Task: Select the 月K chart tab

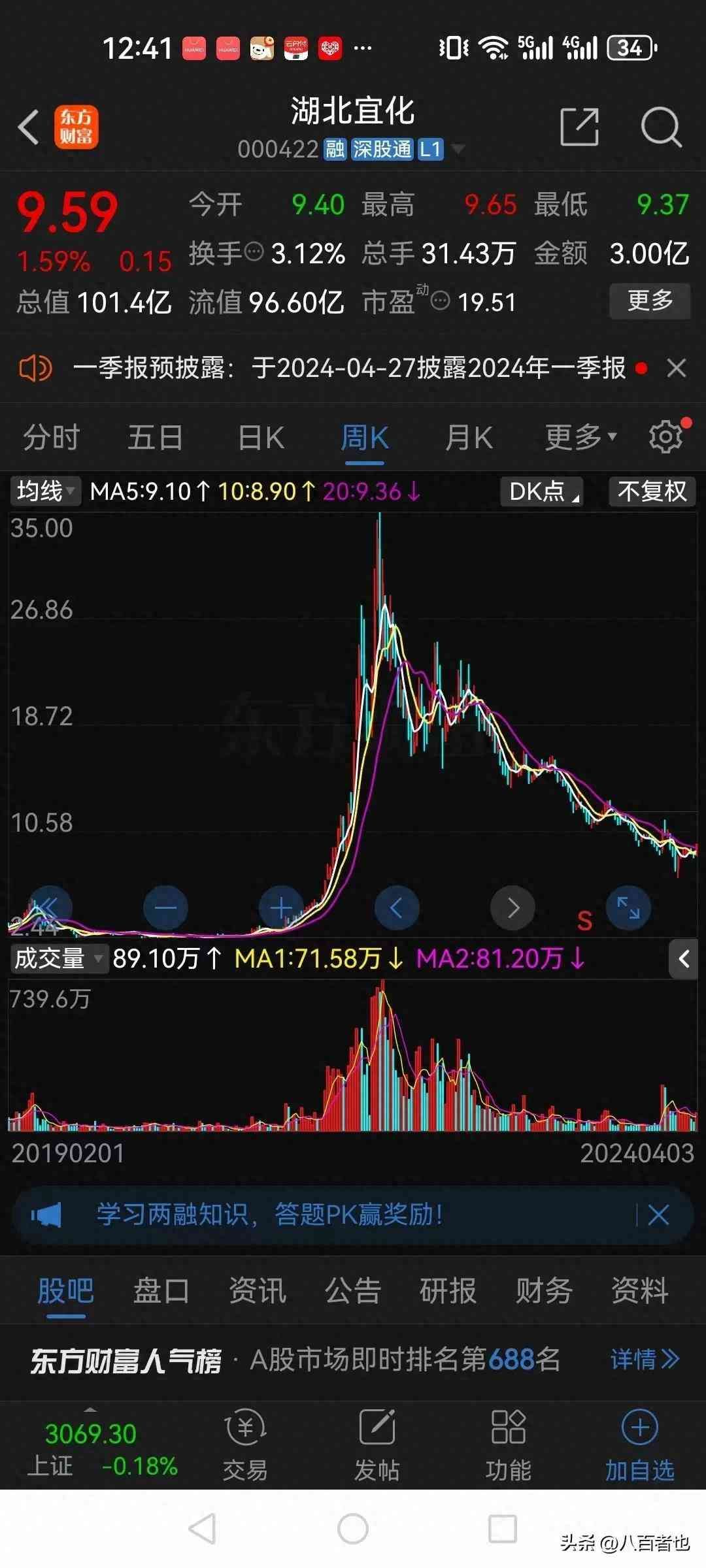Action: pos(469,437)
